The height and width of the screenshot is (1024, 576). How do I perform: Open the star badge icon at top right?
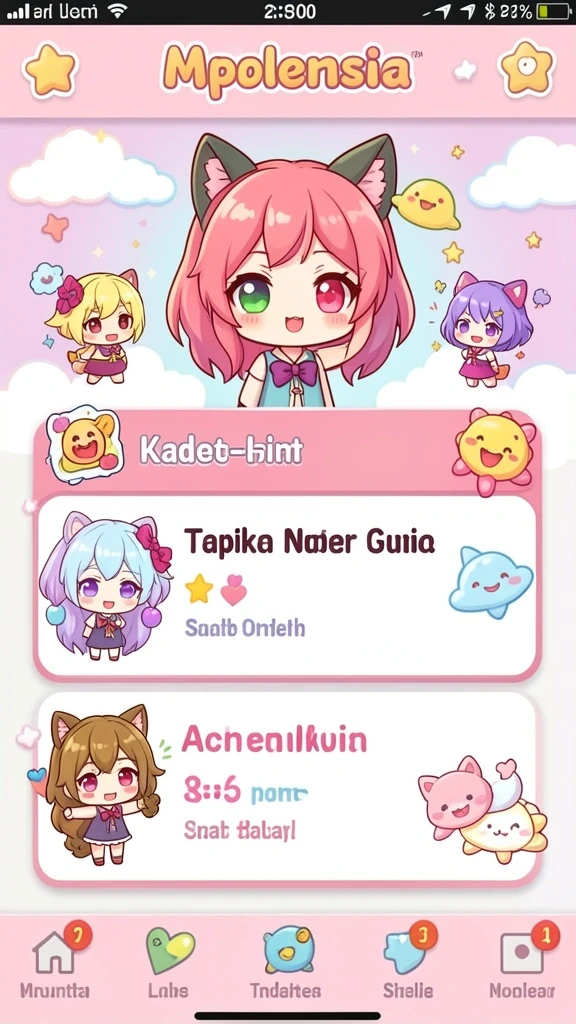tap(526, 68)
